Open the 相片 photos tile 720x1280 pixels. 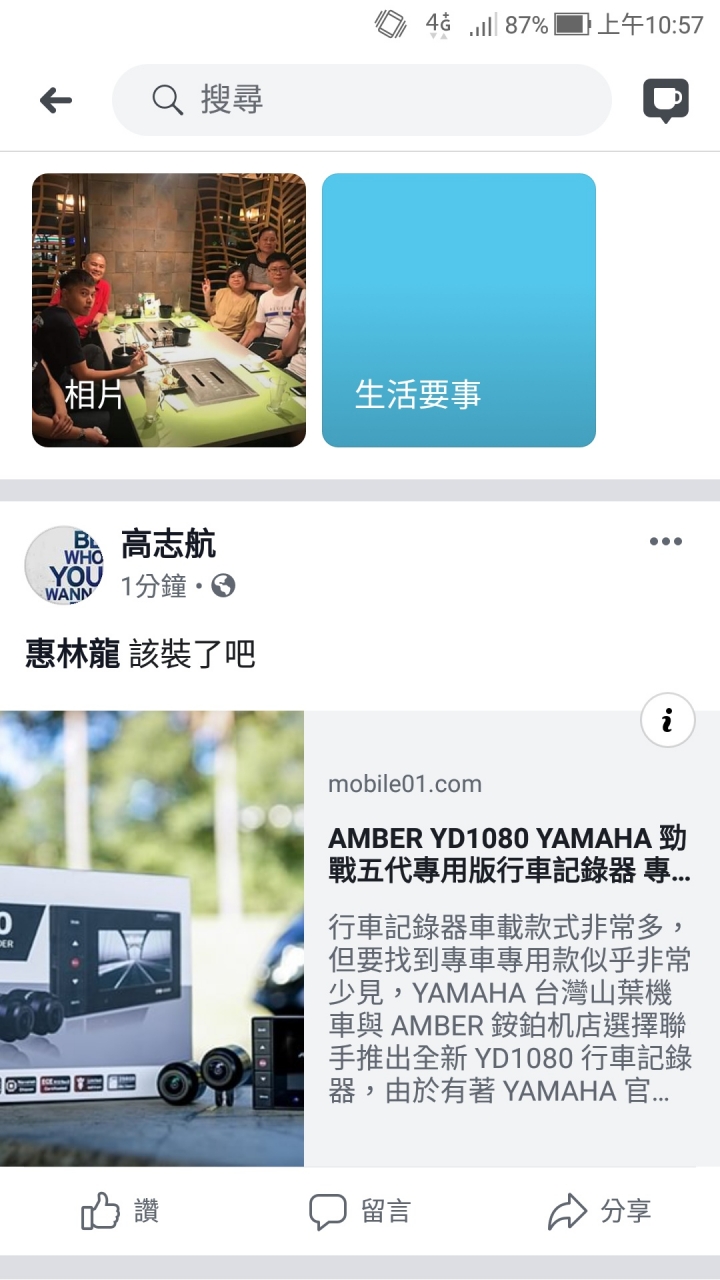pyautogui.click(x=169, y=310)
